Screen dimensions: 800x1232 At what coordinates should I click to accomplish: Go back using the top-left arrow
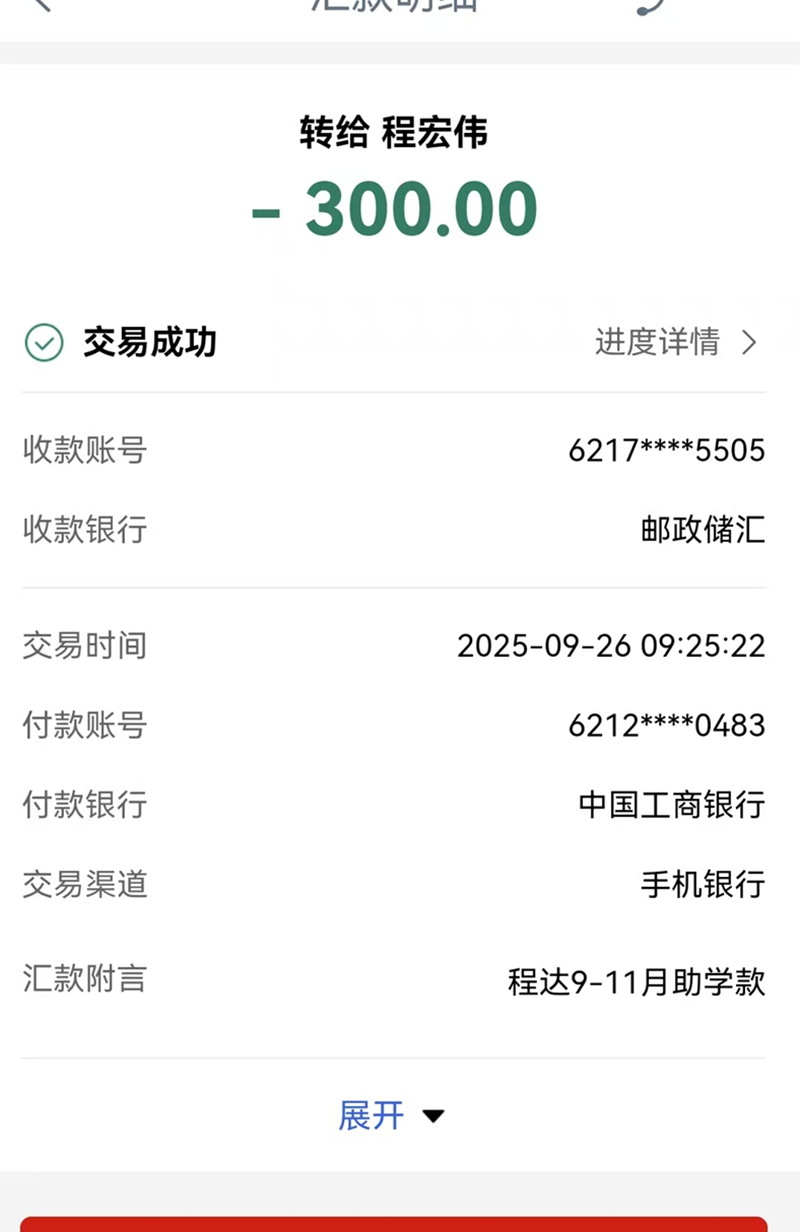click(40, 5)
